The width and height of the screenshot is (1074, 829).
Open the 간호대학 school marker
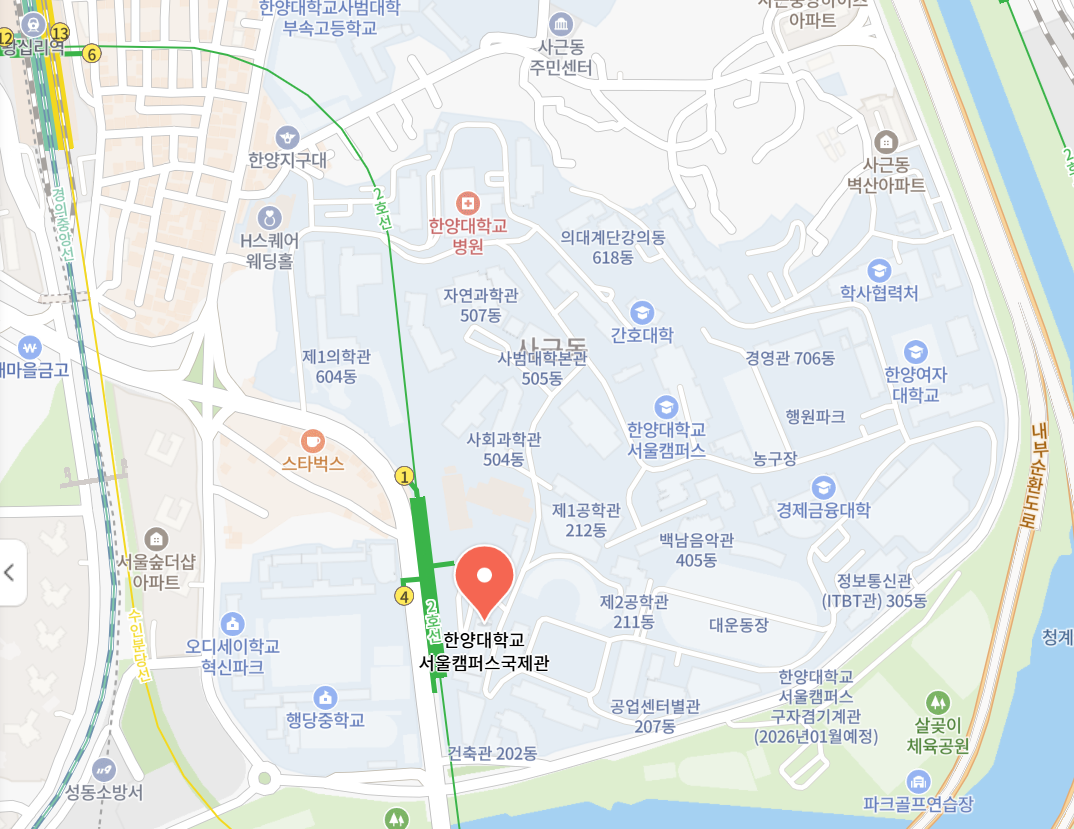pyautogui.click(x=641, y=312)
